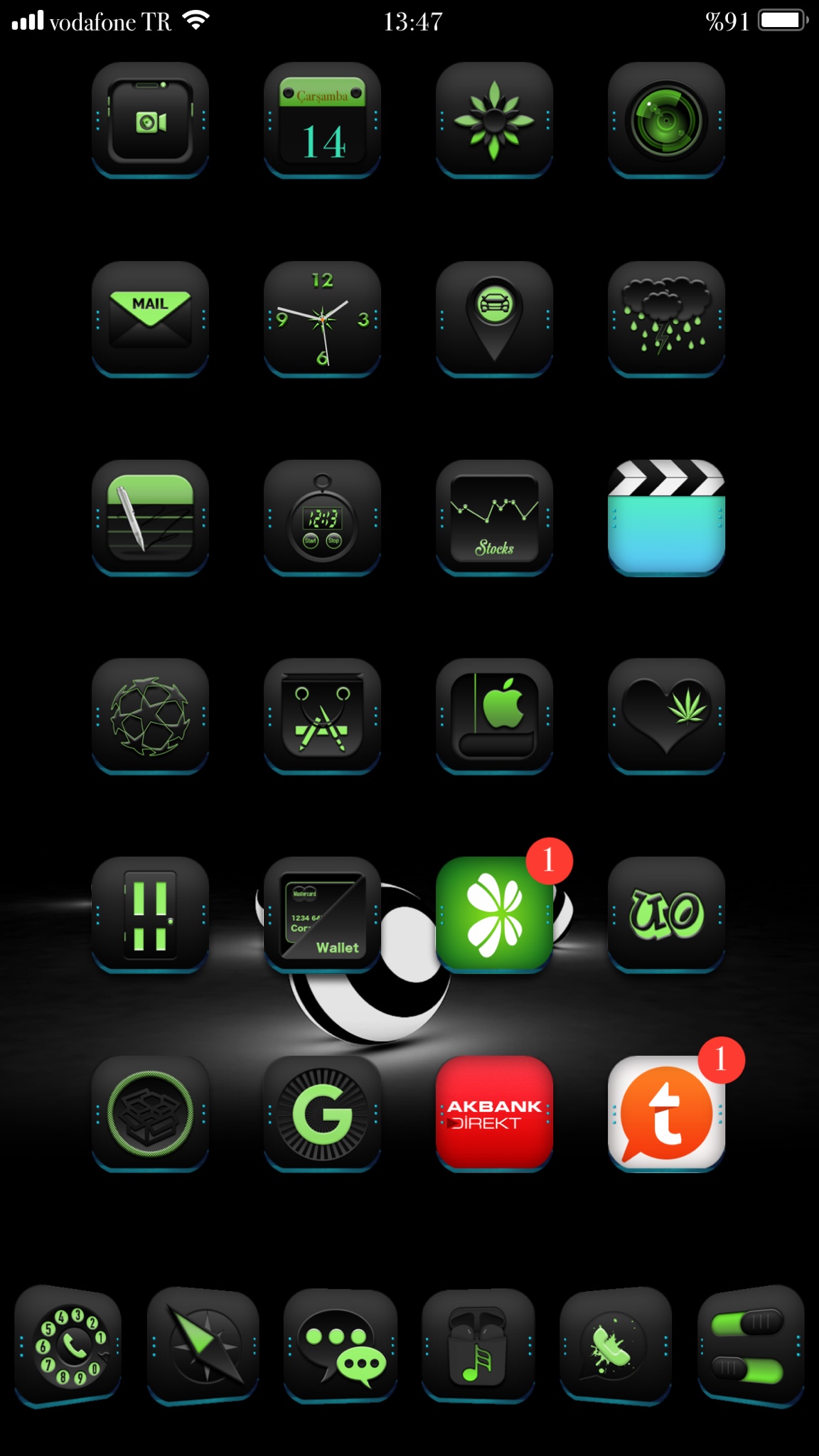Open the Messages app in dock
Viewport: 819px width, 1456px height.
click(341, 1346)
